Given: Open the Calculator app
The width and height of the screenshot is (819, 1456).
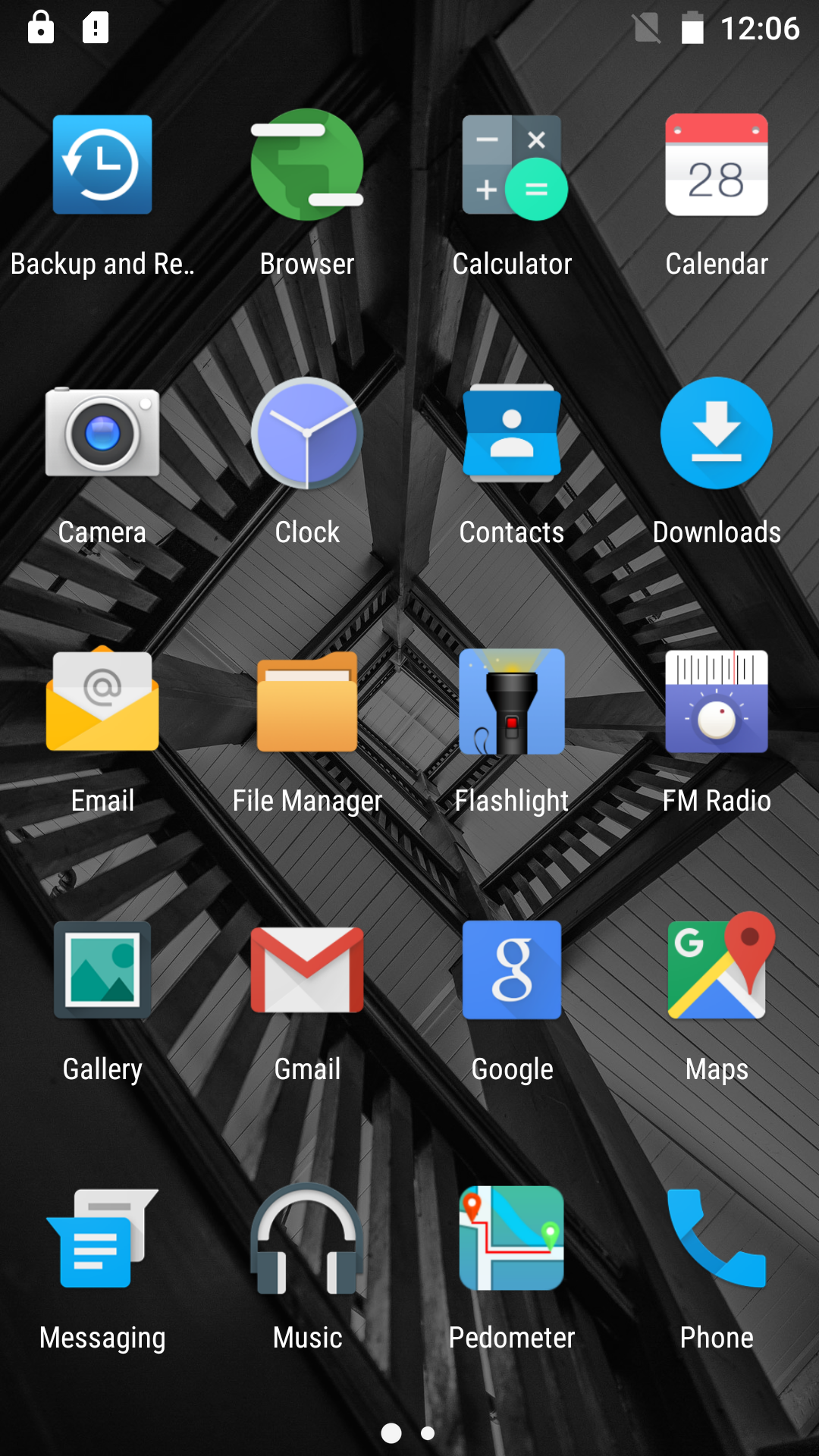Looking at the screenshot, I should [512, 165].
